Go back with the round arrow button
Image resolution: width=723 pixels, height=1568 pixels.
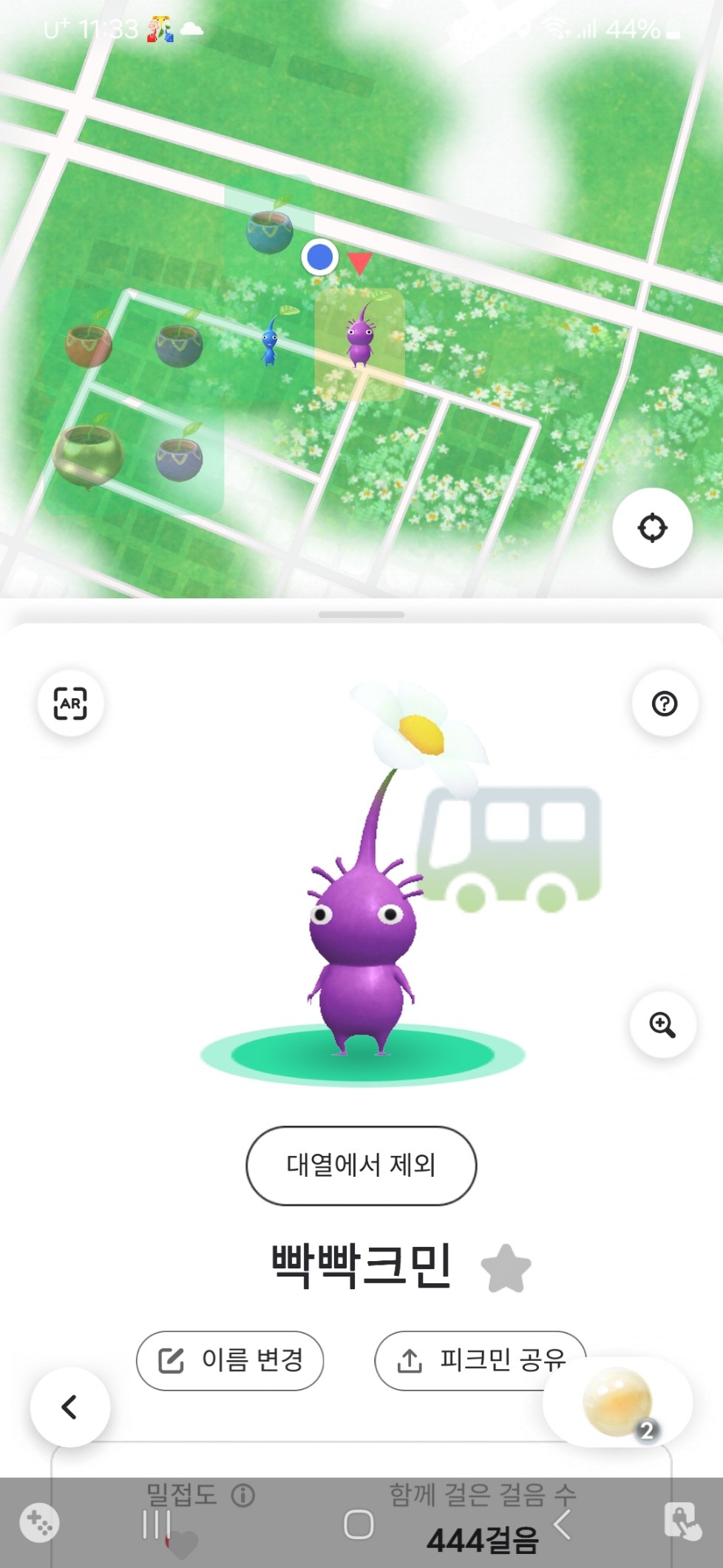click(70, 1407)
